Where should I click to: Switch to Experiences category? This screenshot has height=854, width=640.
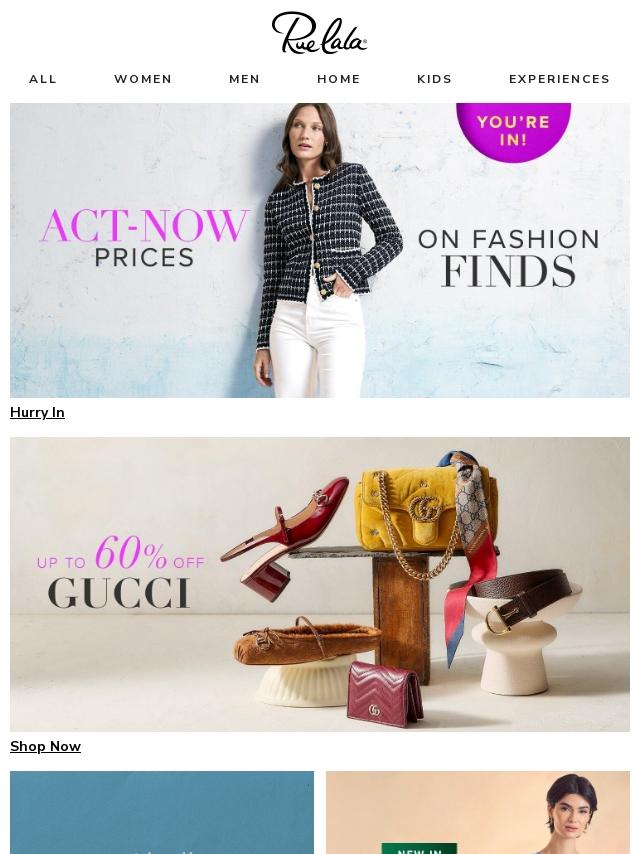[x=559, y=79]
